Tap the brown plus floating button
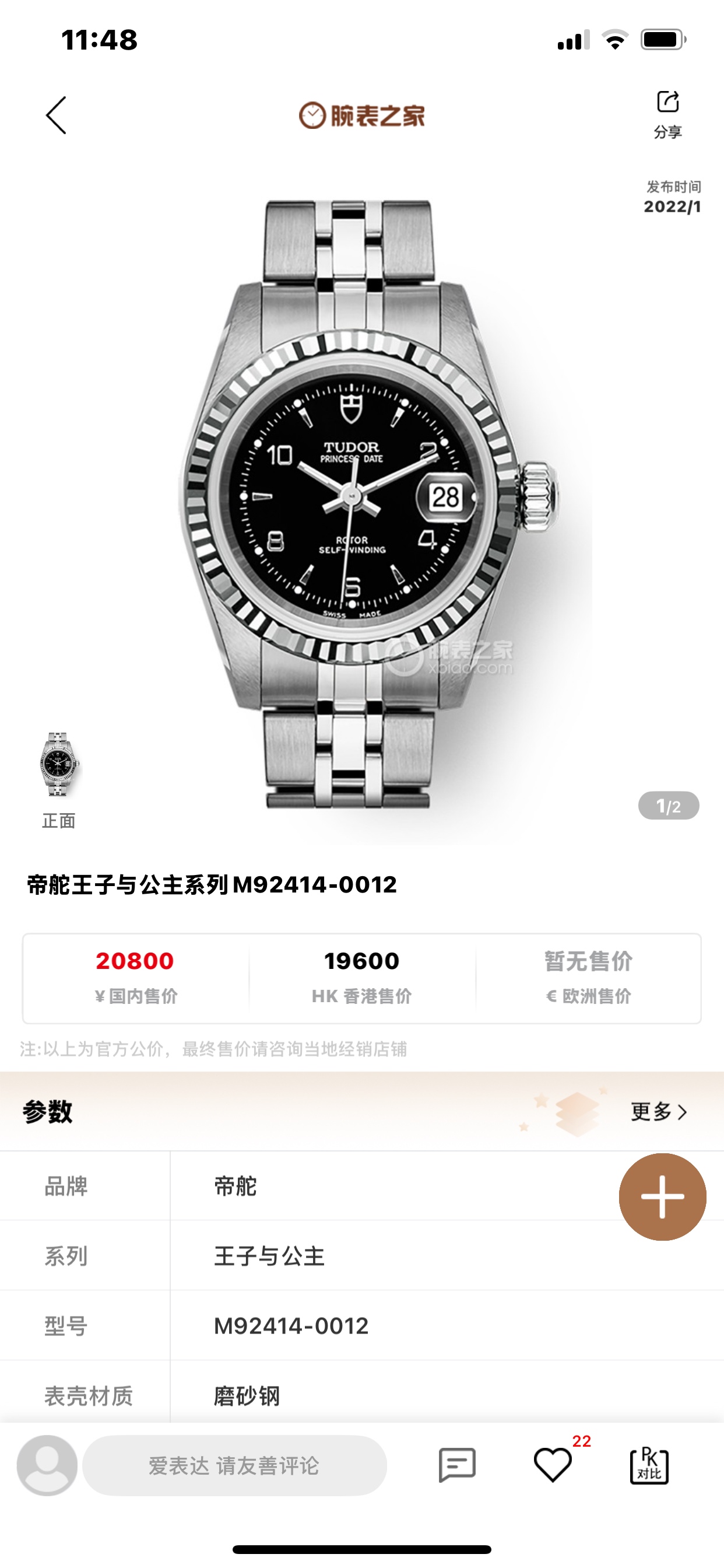Screen dimensions: 724x1568 (662, 1196)
